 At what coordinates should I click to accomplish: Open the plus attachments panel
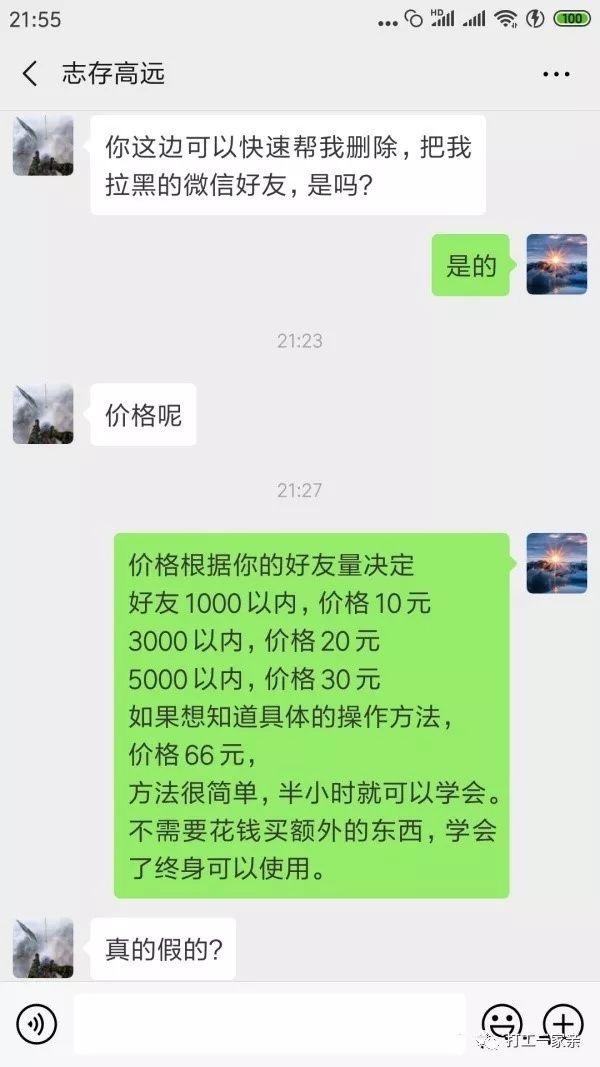pos(562,1023)
